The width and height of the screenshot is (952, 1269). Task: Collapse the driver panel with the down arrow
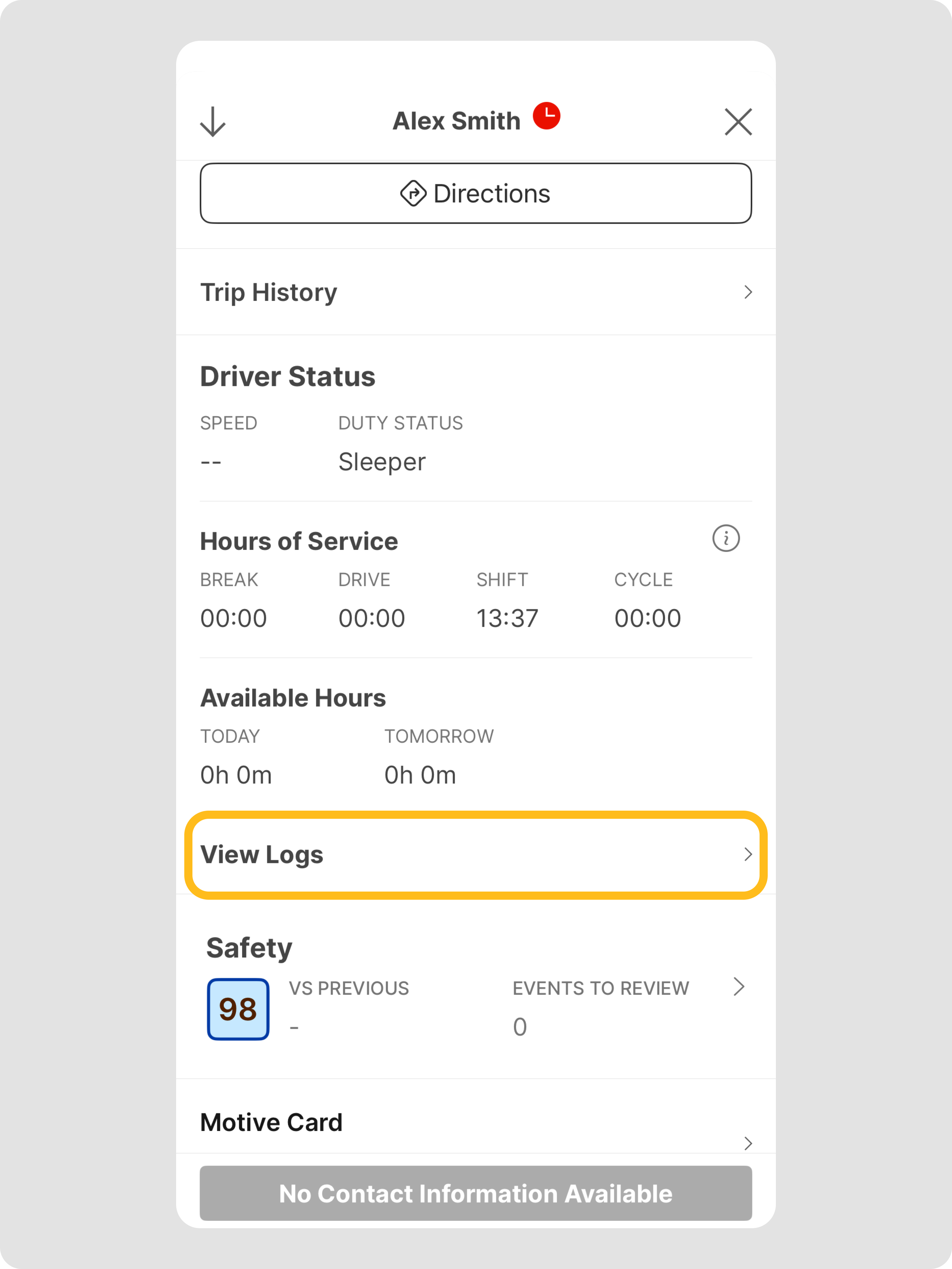click(x=213, y=122)
